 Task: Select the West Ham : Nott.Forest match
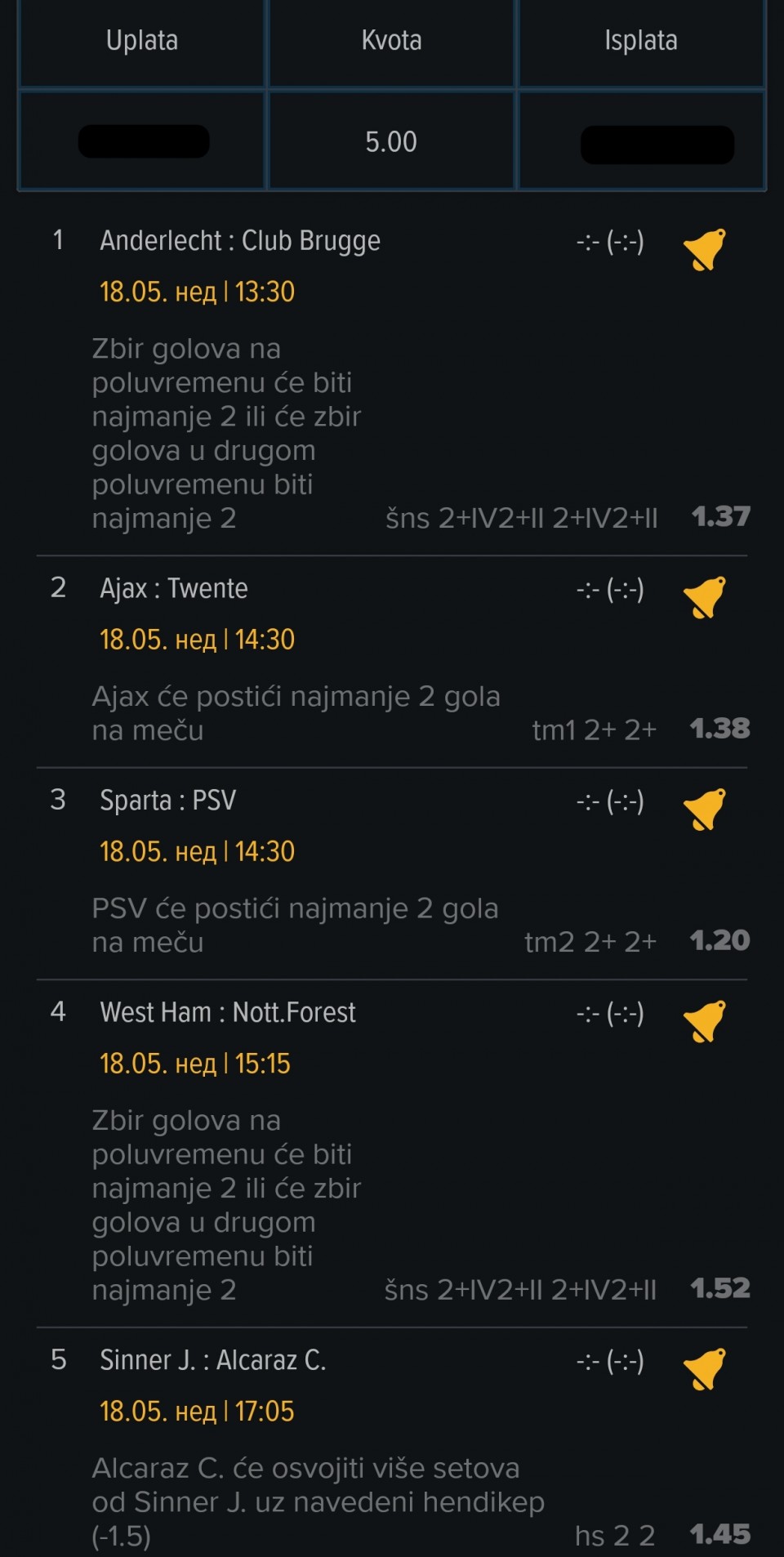click(x=392, y=1153)
